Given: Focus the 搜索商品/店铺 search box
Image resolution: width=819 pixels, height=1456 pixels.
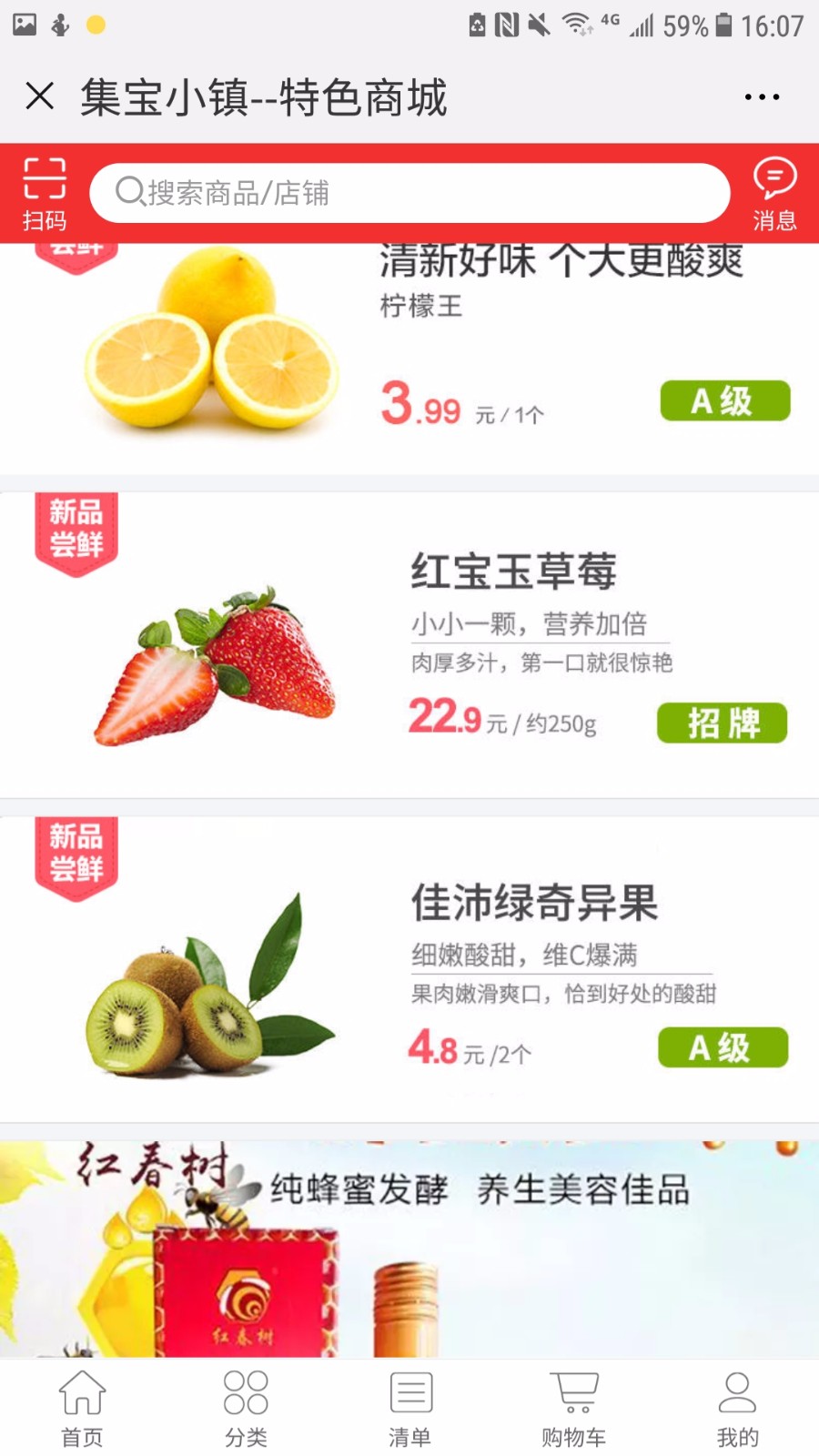Looking at the screenshot, I should pos(409,193).
